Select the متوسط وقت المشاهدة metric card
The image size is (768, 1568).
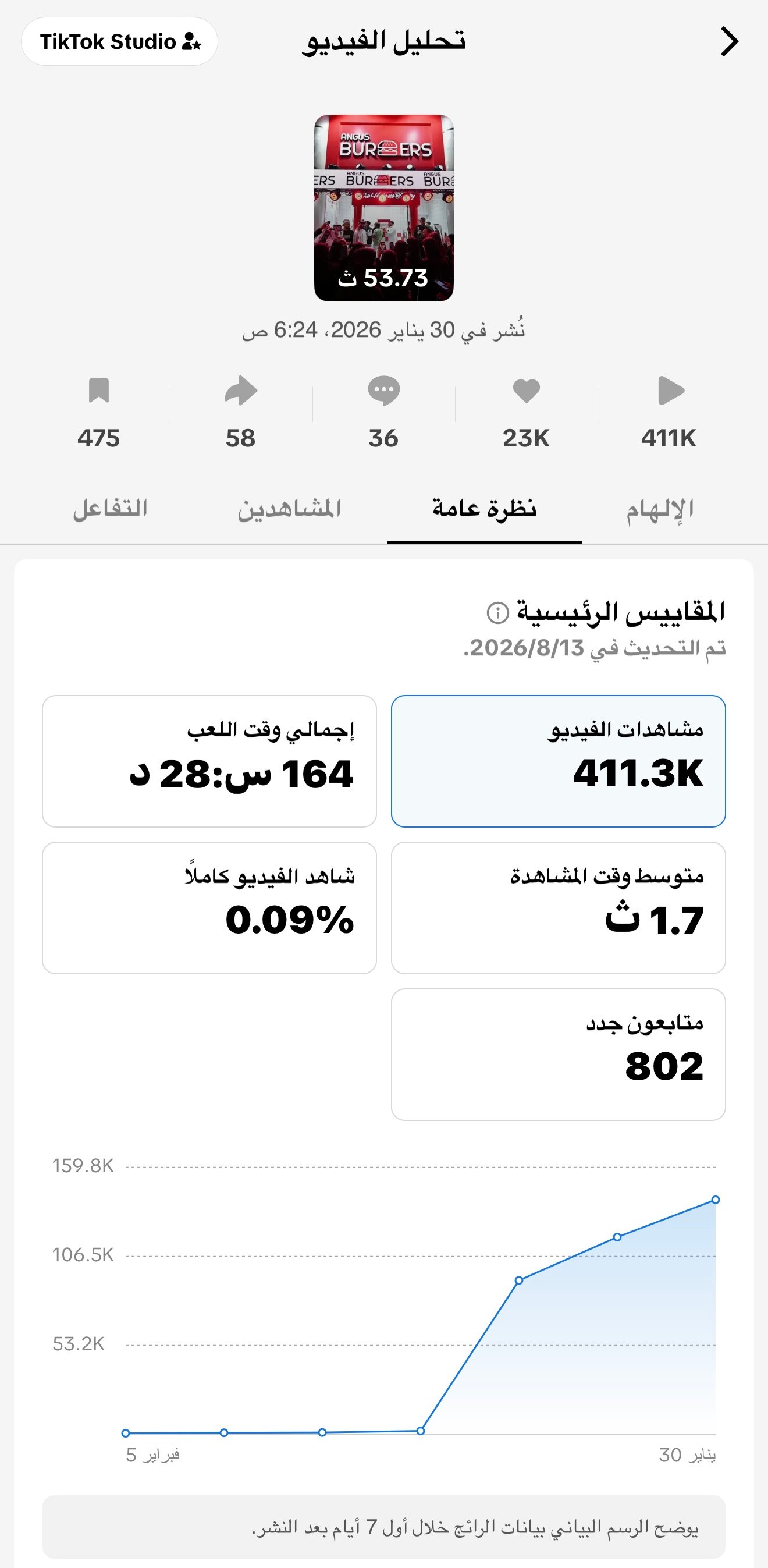[x=558, y=907]
